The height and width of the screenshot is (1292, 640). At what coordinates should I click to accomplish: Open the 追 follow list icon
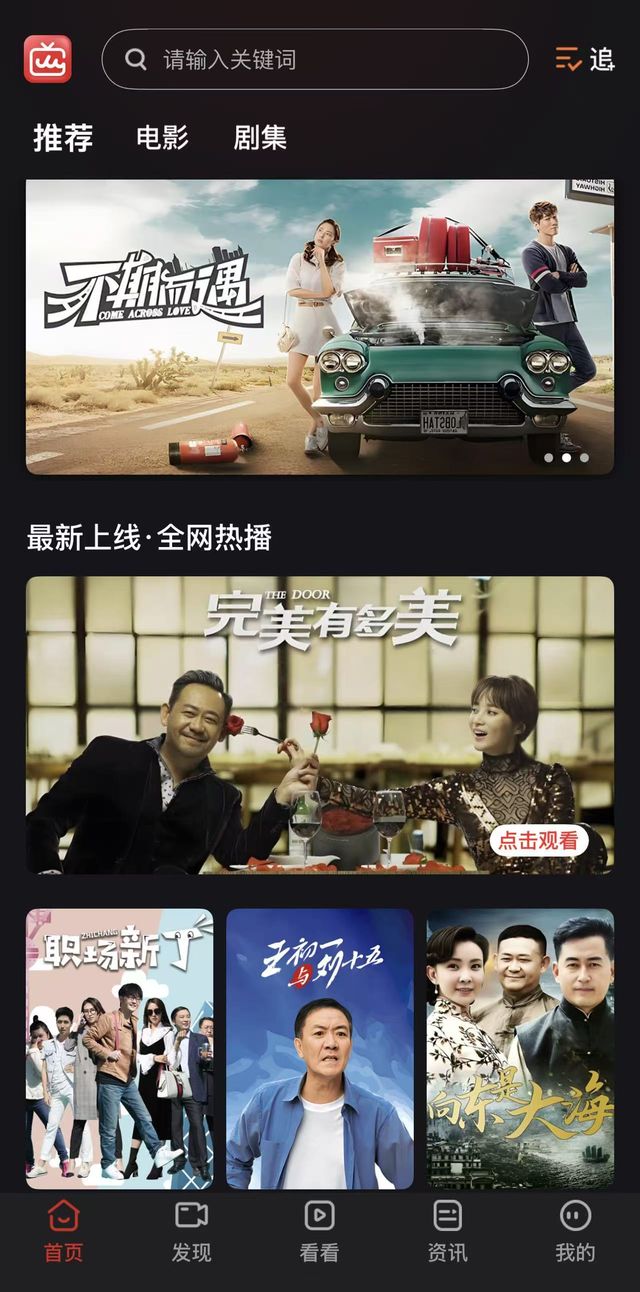[585, 59]
